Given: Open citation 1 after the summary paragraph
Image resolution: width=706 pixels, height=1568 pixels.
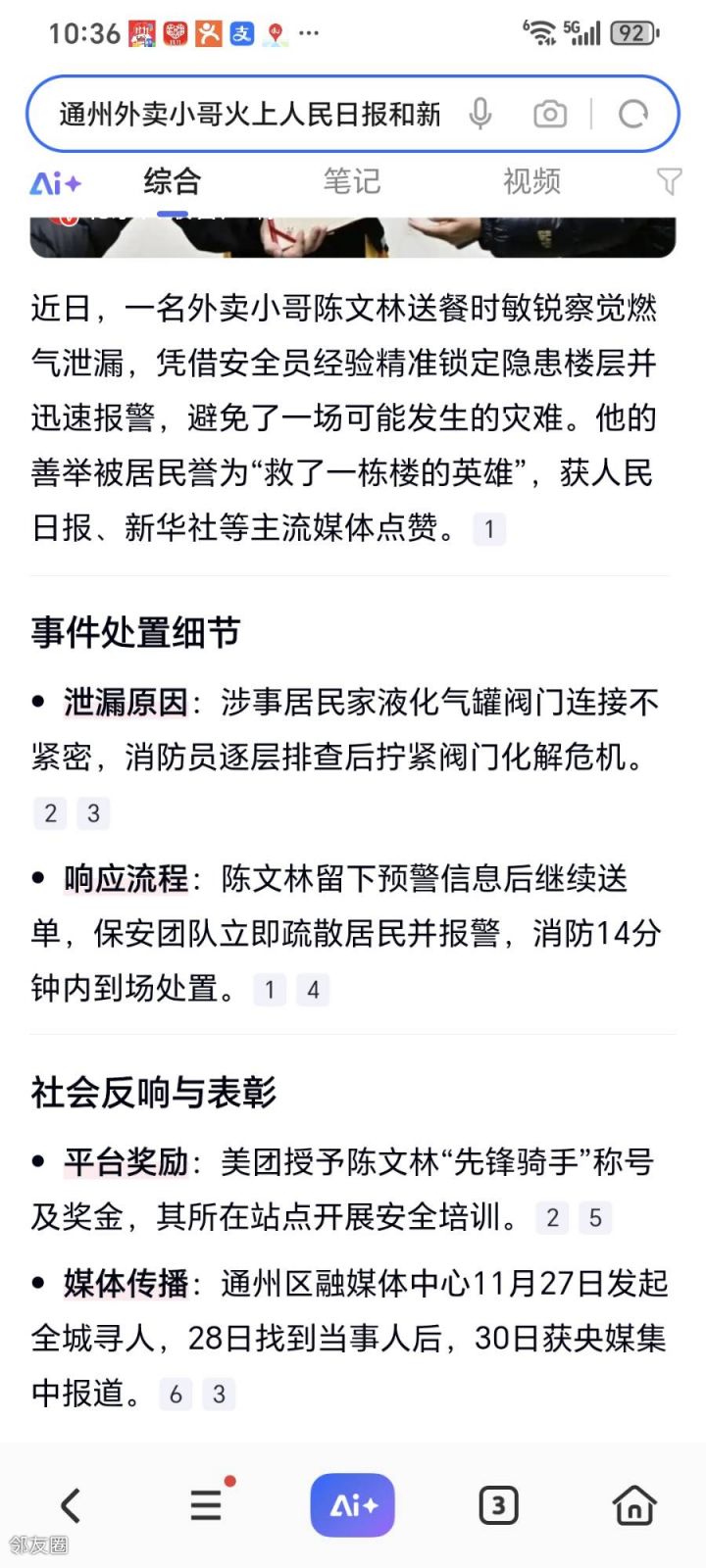Looking at the screenshot, I should pos(489,530).
